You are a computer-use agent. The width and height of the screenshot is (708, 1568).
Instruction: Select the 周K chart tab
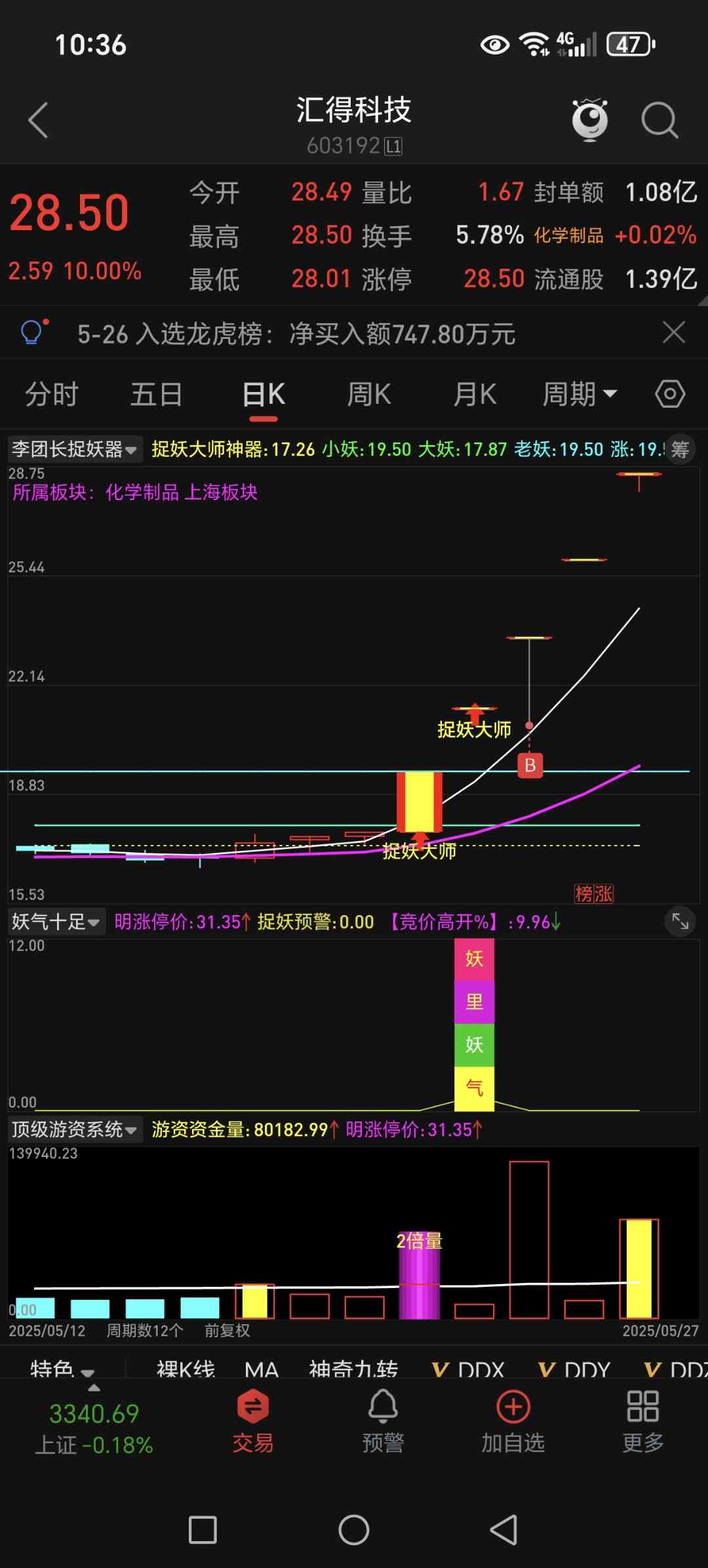[x=368, y=395]
